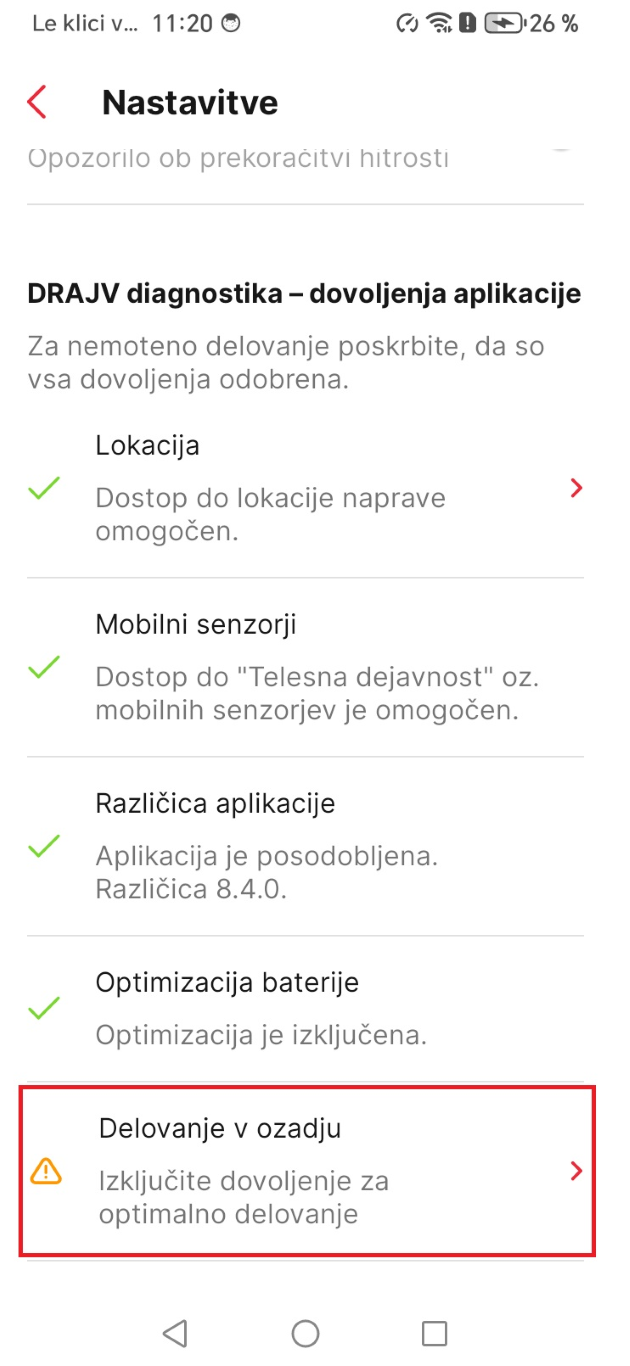Screen dimensions: 630x1366
Task: Go back from Nastavitve
Action: pyautogui.click(x=38, y=103)
